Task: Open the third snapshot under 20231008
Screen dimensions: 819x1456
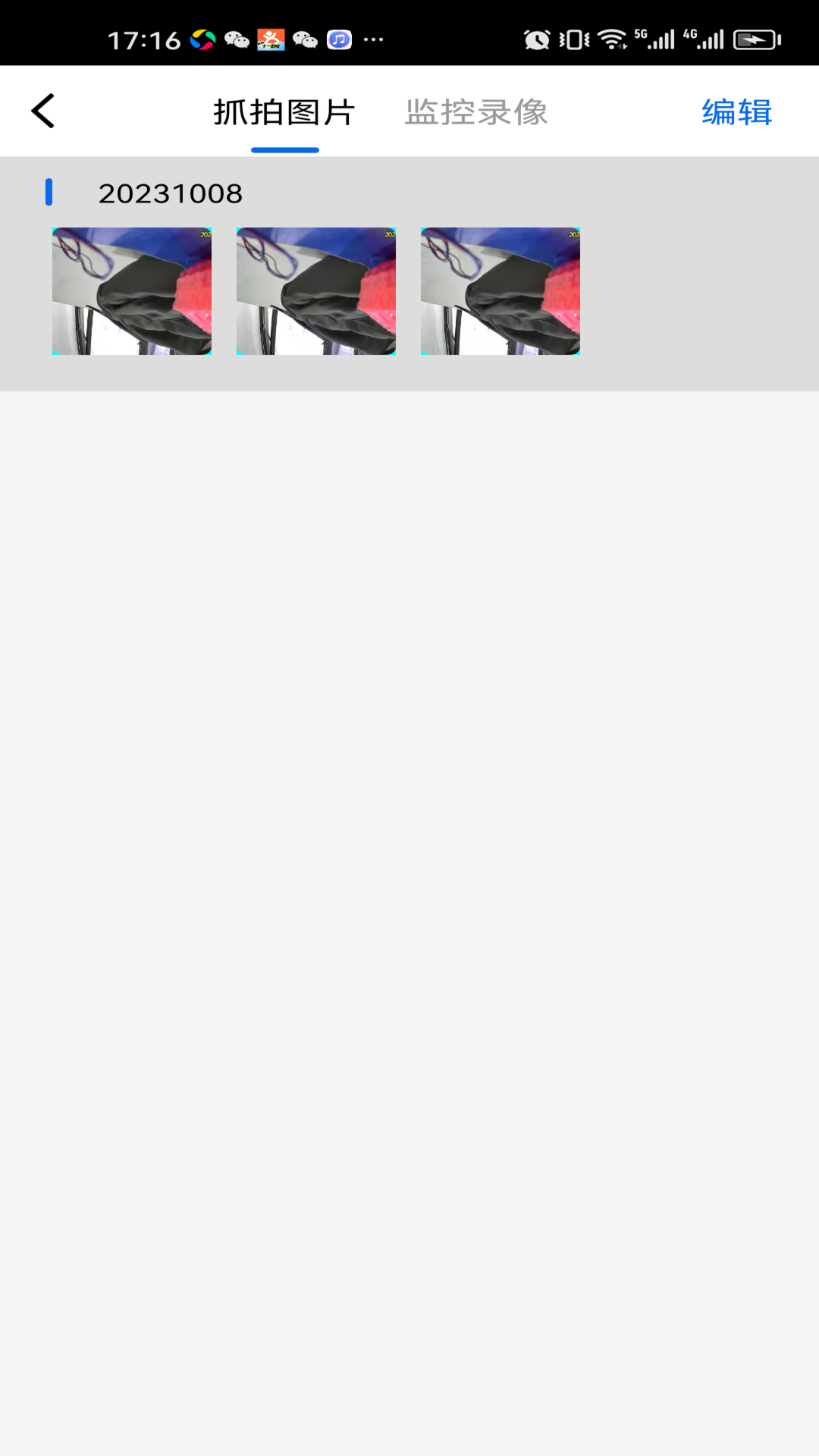Action: (x=500, y=291)
